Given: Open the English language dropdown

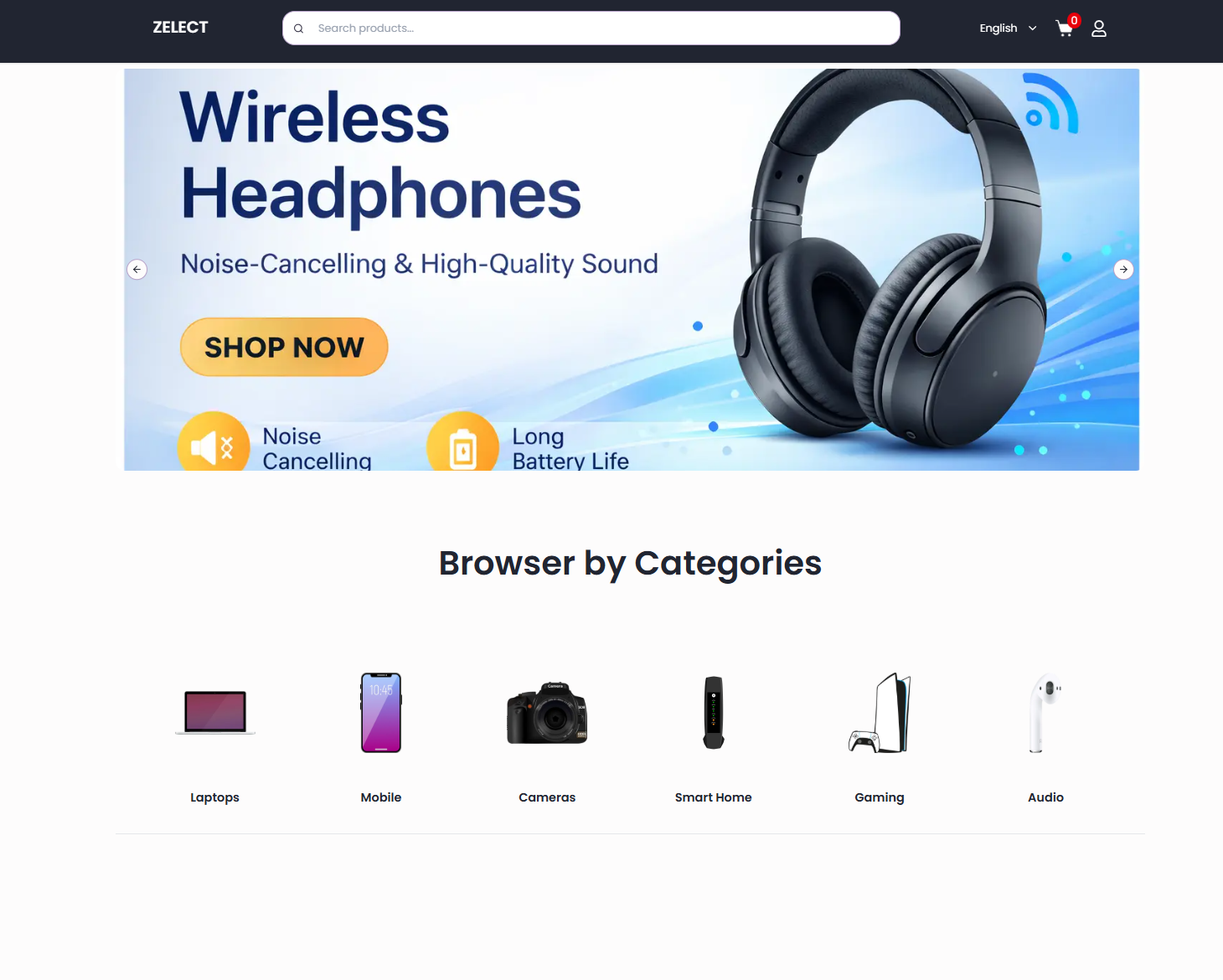Looking at the screenshot, I should (x=1008, y=28).
